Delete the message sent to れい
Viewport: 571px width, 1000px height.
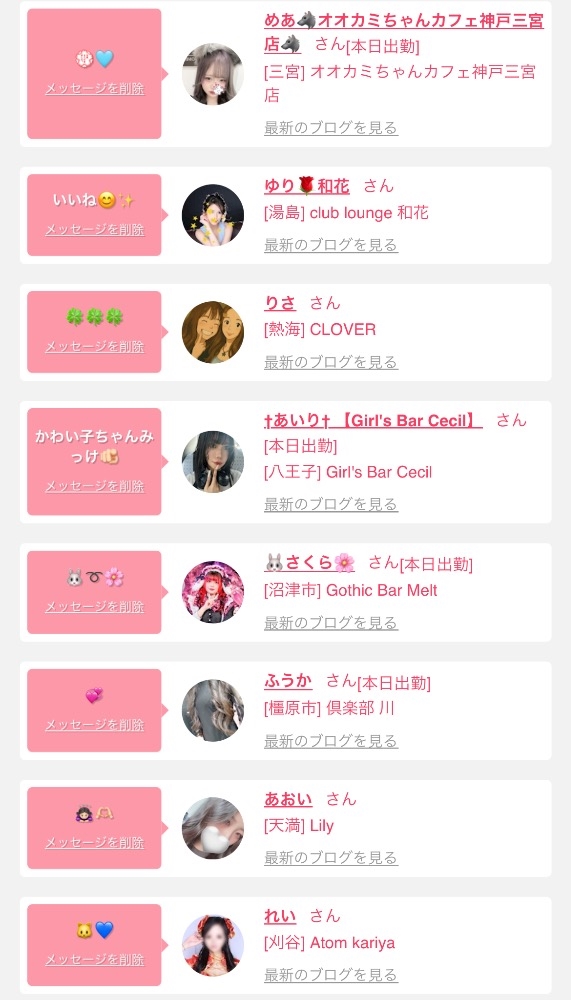(x=94, y=960)
